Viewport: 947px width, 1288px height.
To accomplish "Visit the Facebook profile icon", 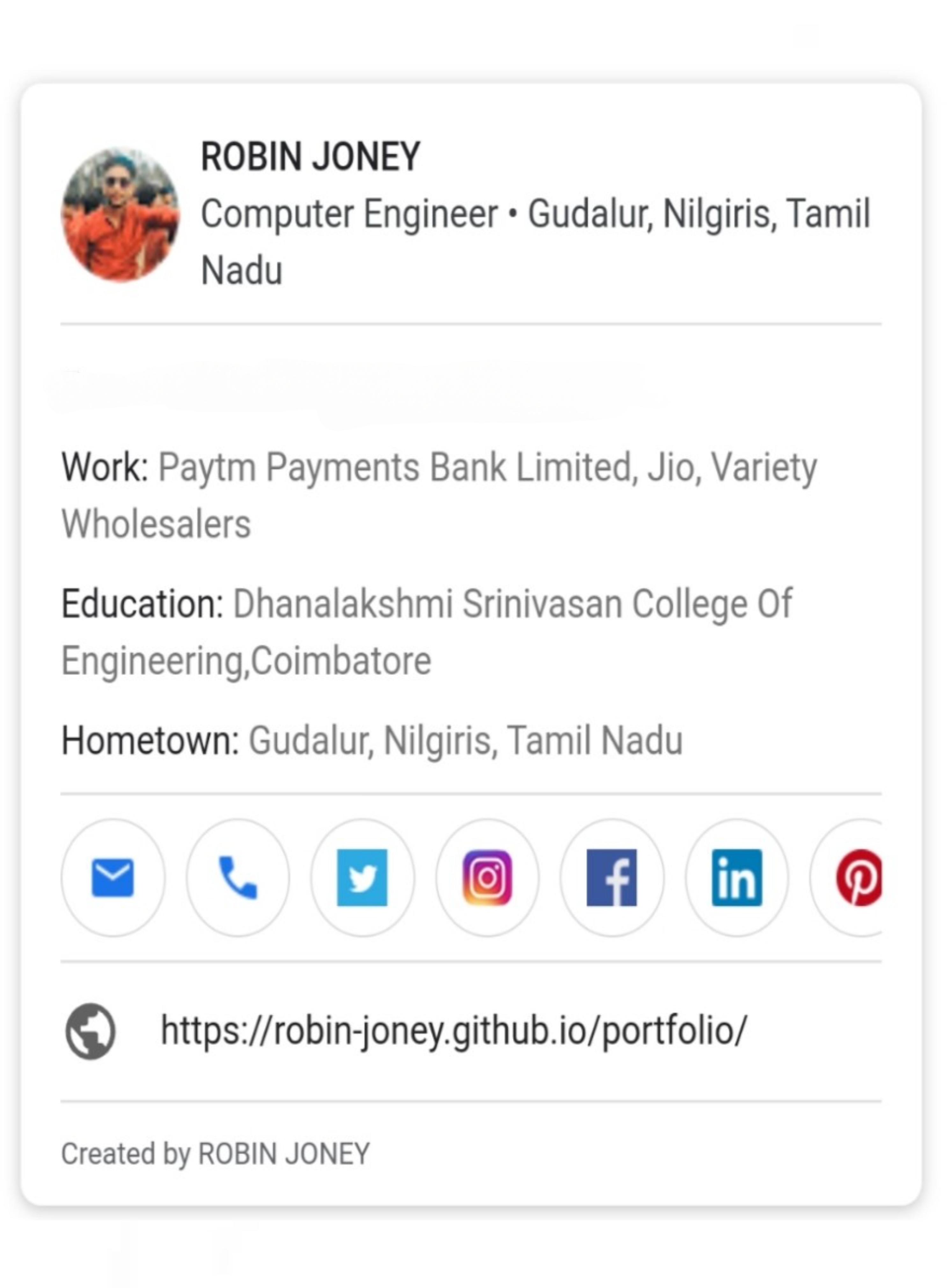I will tap(612, 877).
